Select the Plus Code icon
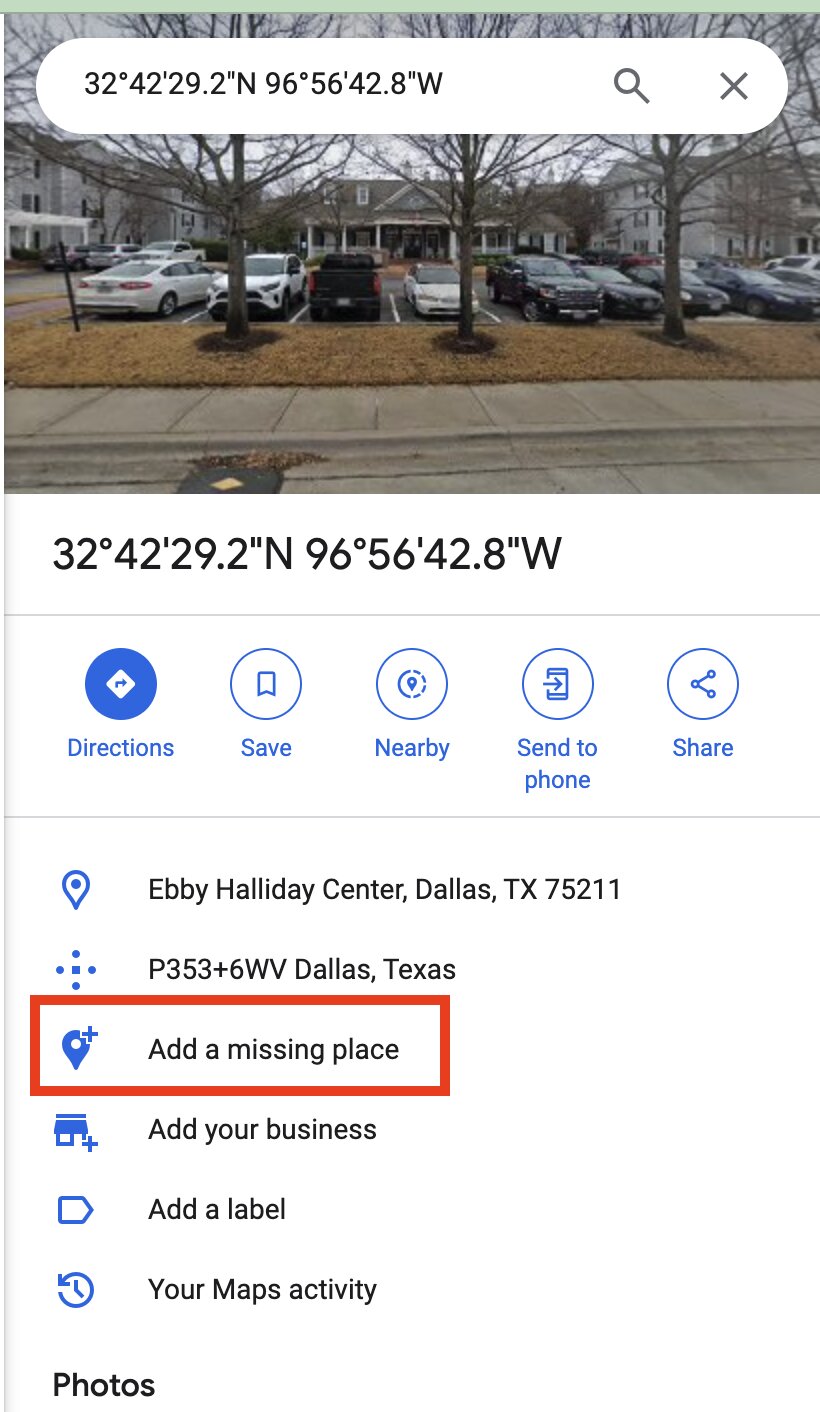 pyautogui.click(x=77, y=968)
